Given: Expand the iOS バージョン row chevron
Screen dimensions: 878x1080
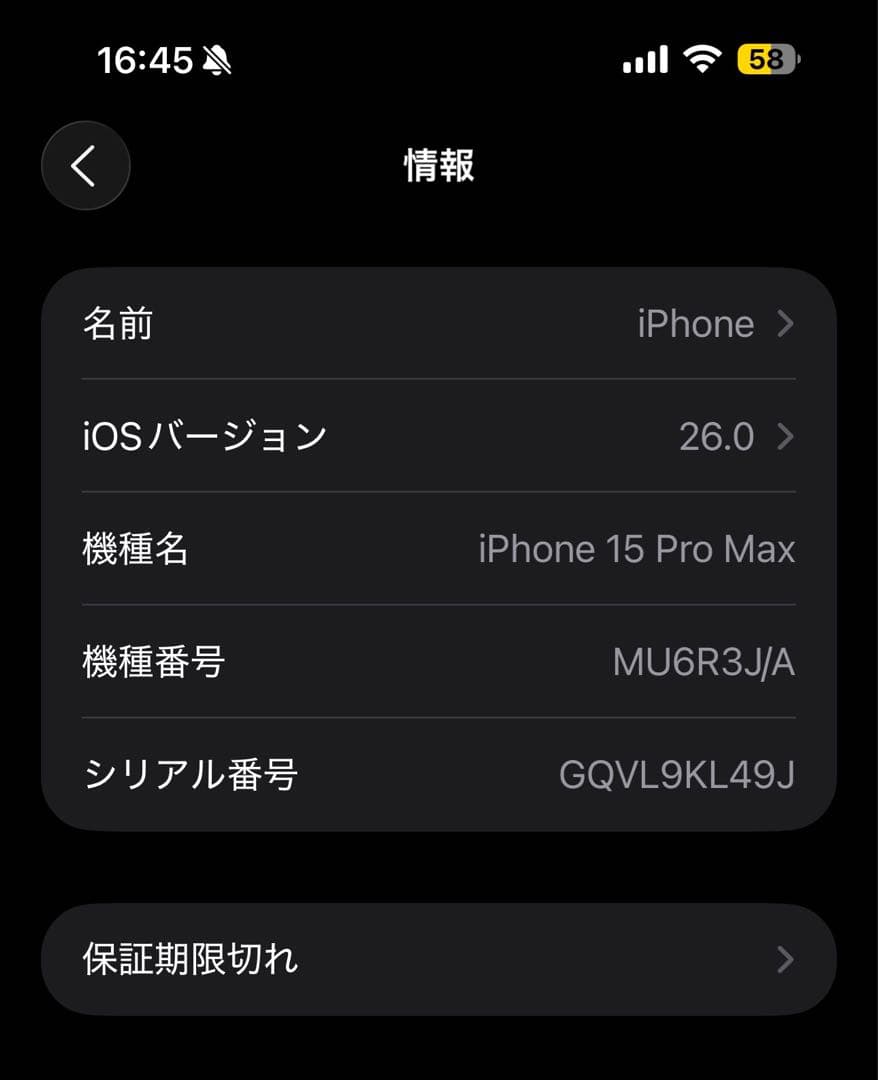Looking at the screenshot, I should tap(787, 436).
